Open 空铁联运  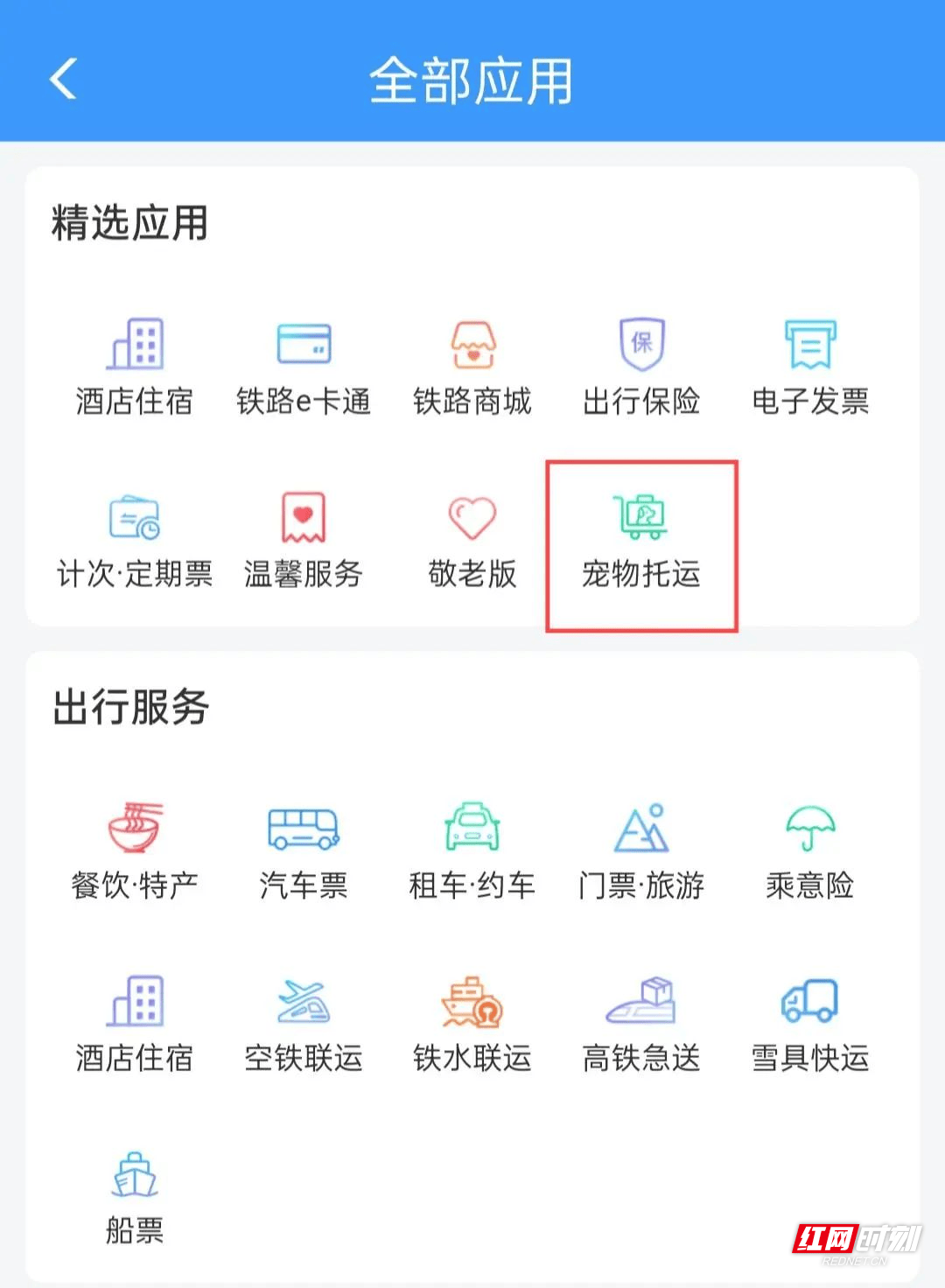(303, 1024)
